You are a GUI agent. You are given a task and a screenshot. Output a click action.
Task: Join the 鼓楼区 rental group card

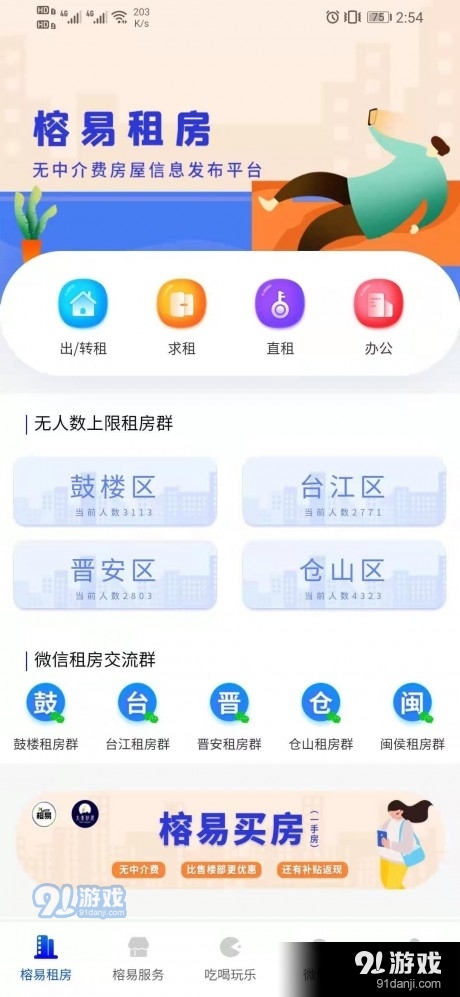115,492
